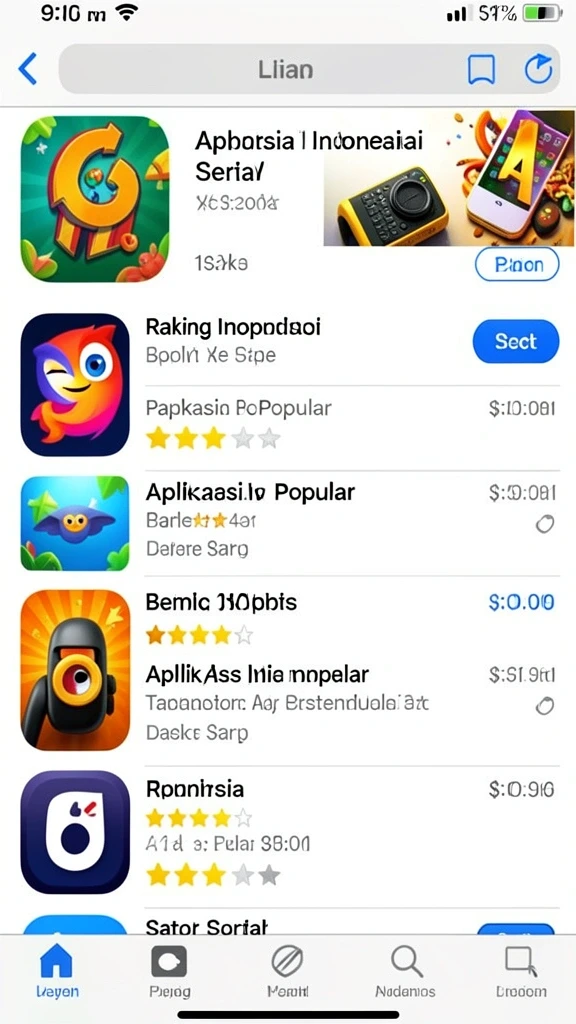This screenshot has width=576, height=1024.
Task: Tap the bookmark icon in the top bar
Action: click(x=481, y=69)
